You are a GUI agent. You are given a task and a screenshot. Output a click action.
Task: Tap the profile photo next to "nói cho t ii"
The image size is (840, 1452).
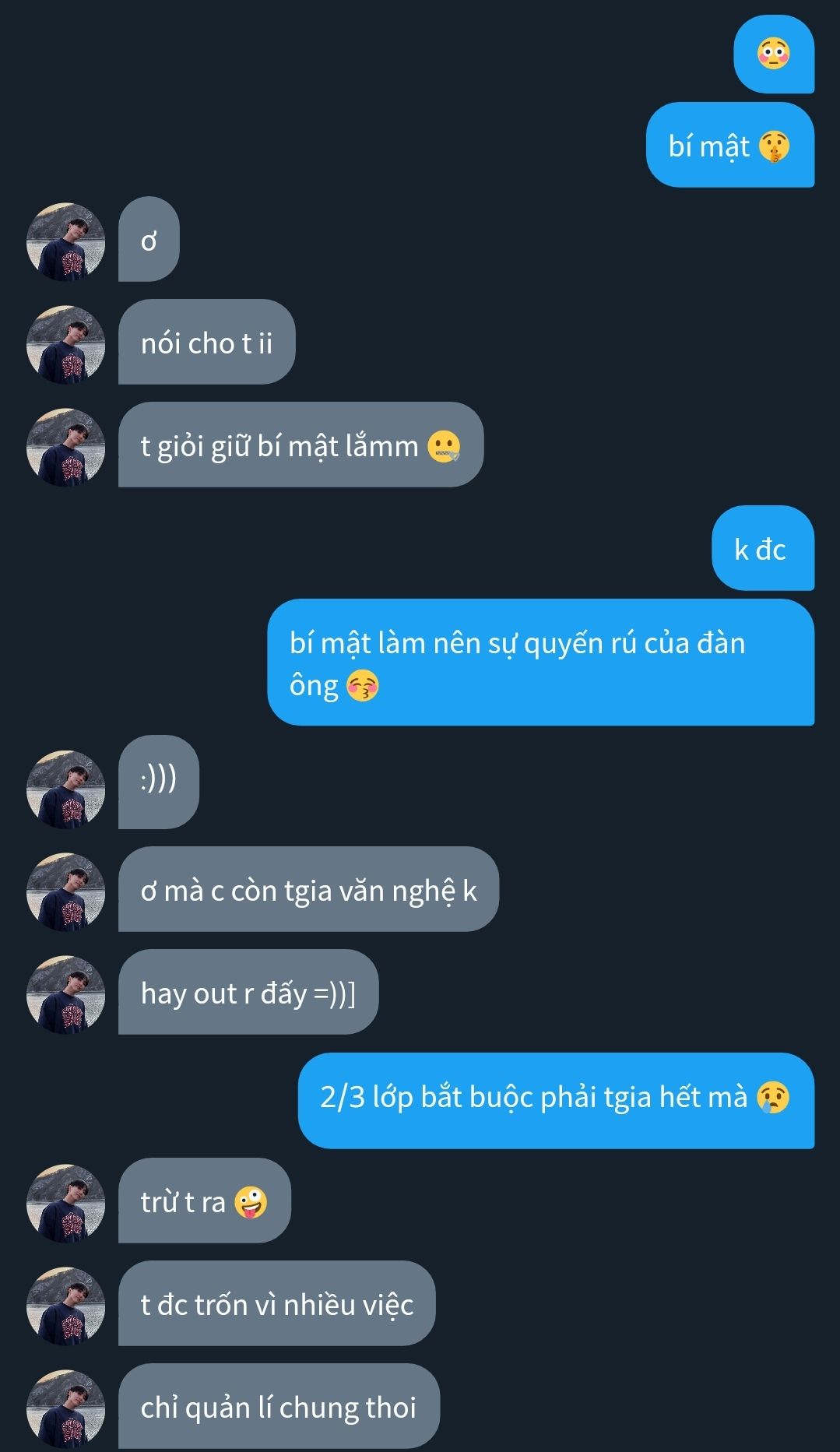tap(65, 344)
